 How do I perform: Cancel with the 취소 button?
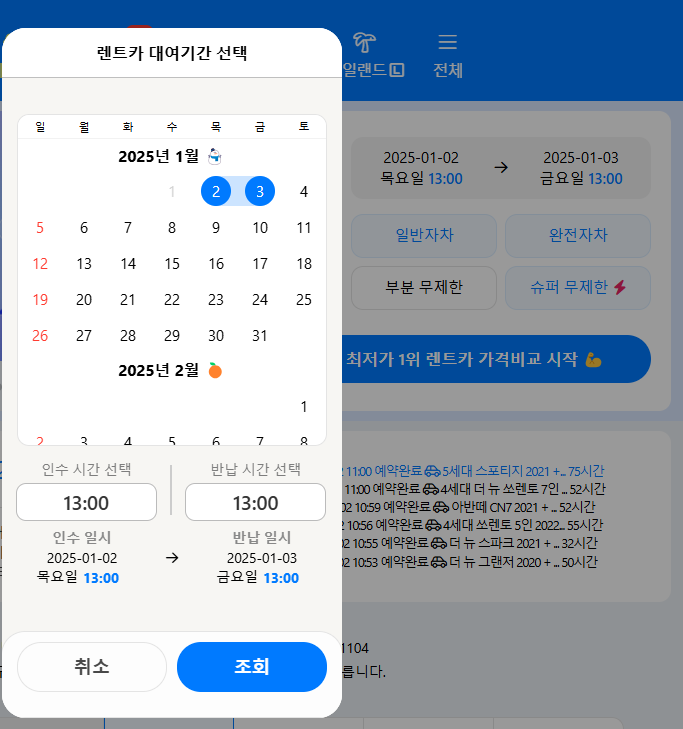92,667
